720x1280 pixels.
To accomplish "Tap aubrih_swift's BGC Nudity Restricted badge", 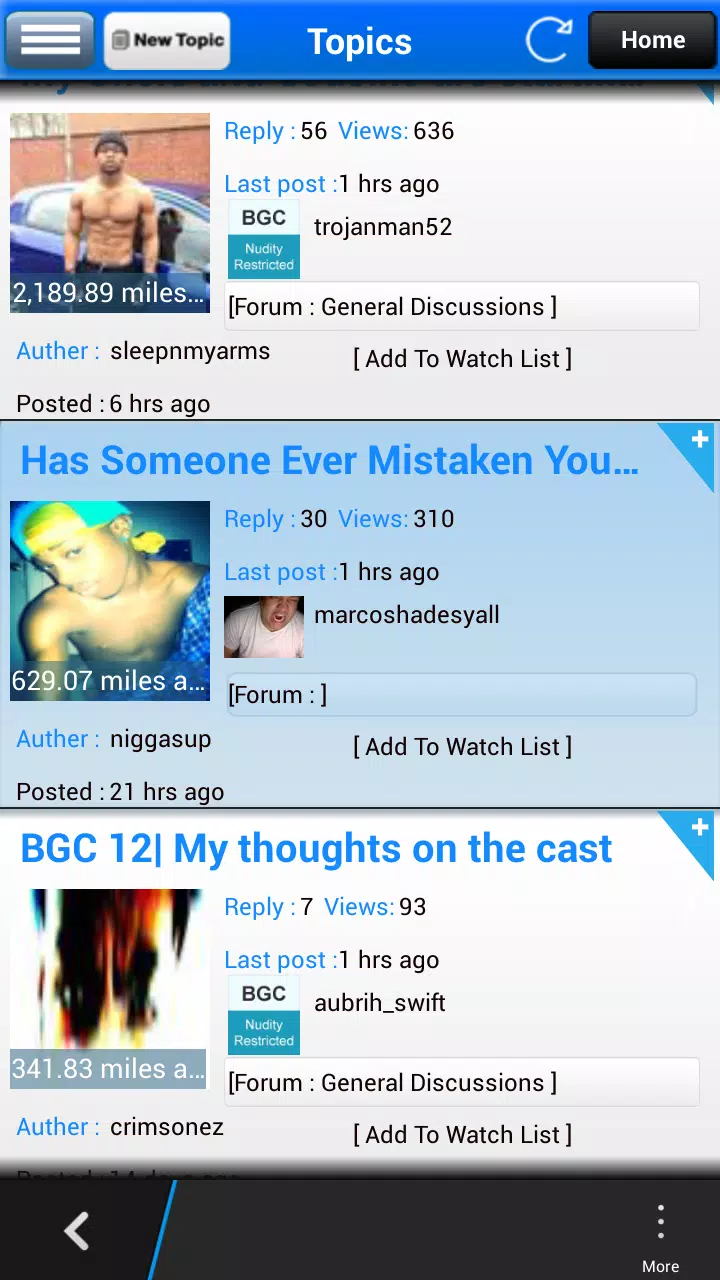I will click(x=263, y=1014).
